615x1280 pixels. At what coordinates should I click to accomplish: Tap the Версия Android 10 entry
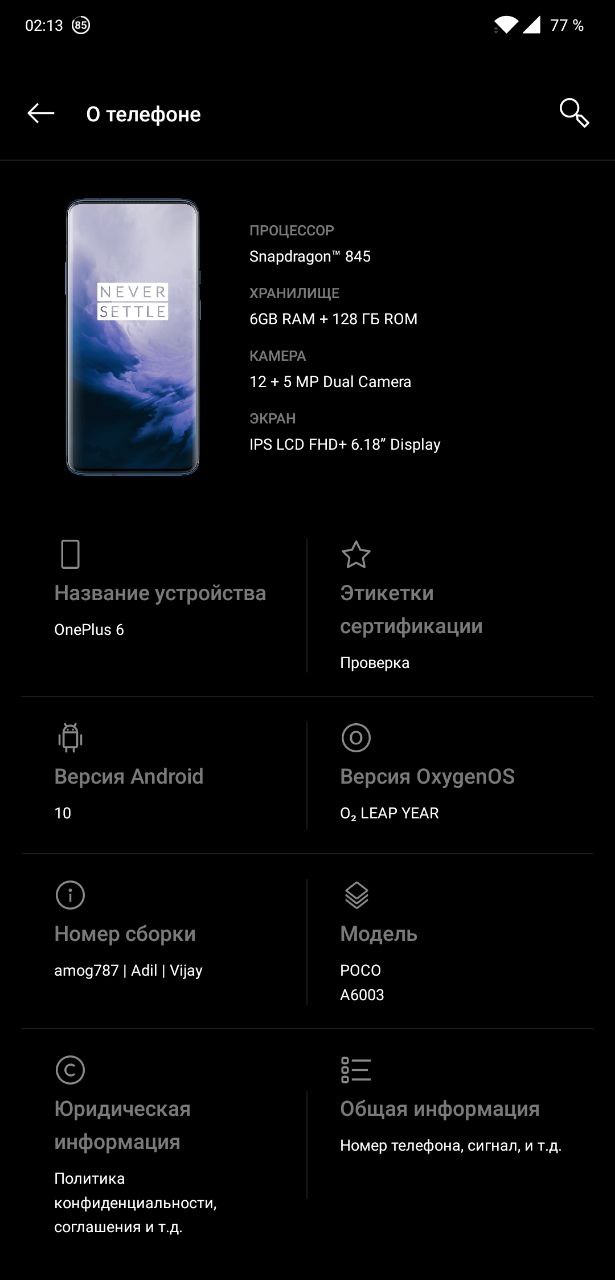160,778
